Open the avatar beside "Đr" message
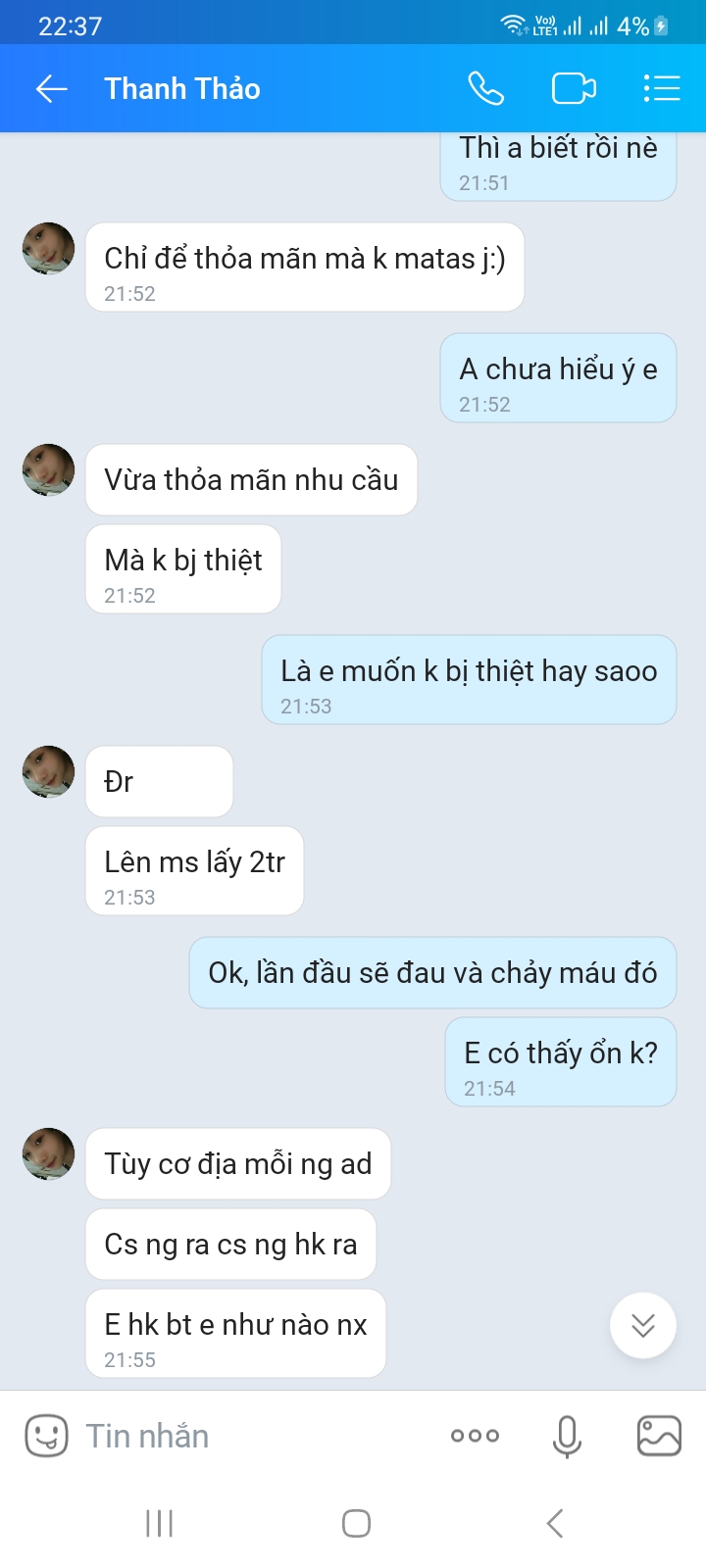The width and height of the screenshot is (706, 1568). click(49, 772)
